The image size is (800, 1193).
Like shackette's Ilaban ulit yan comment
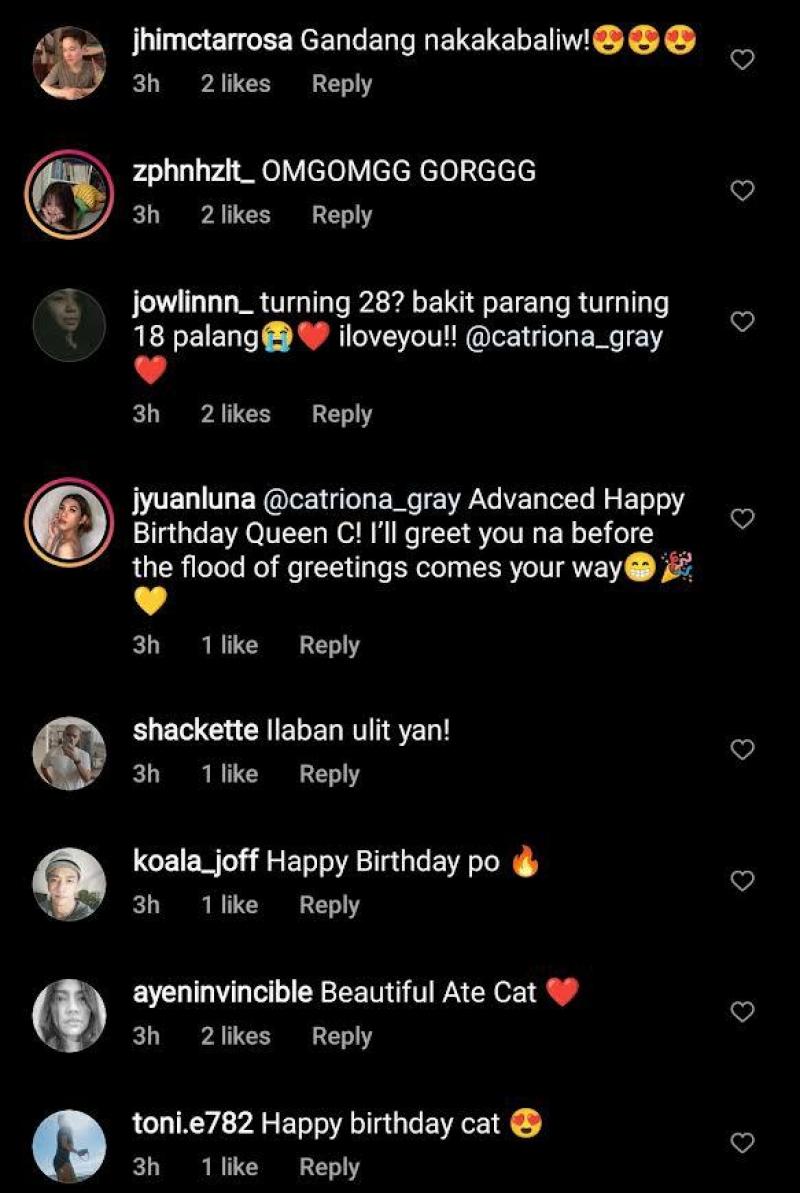point(742,750)
